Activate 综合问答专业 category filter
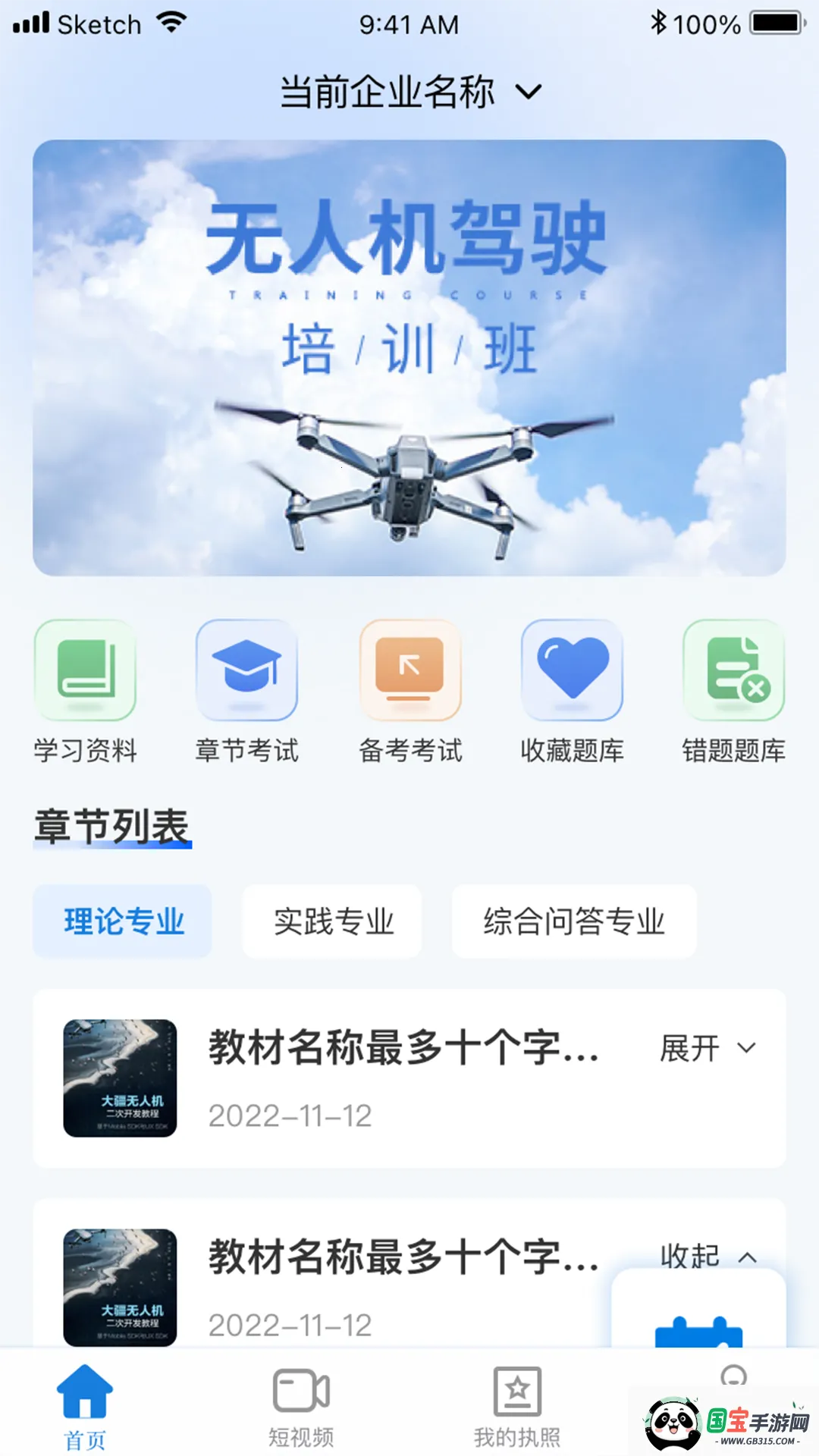Viewport: 819px width, 1456px height. coord(574,921)
